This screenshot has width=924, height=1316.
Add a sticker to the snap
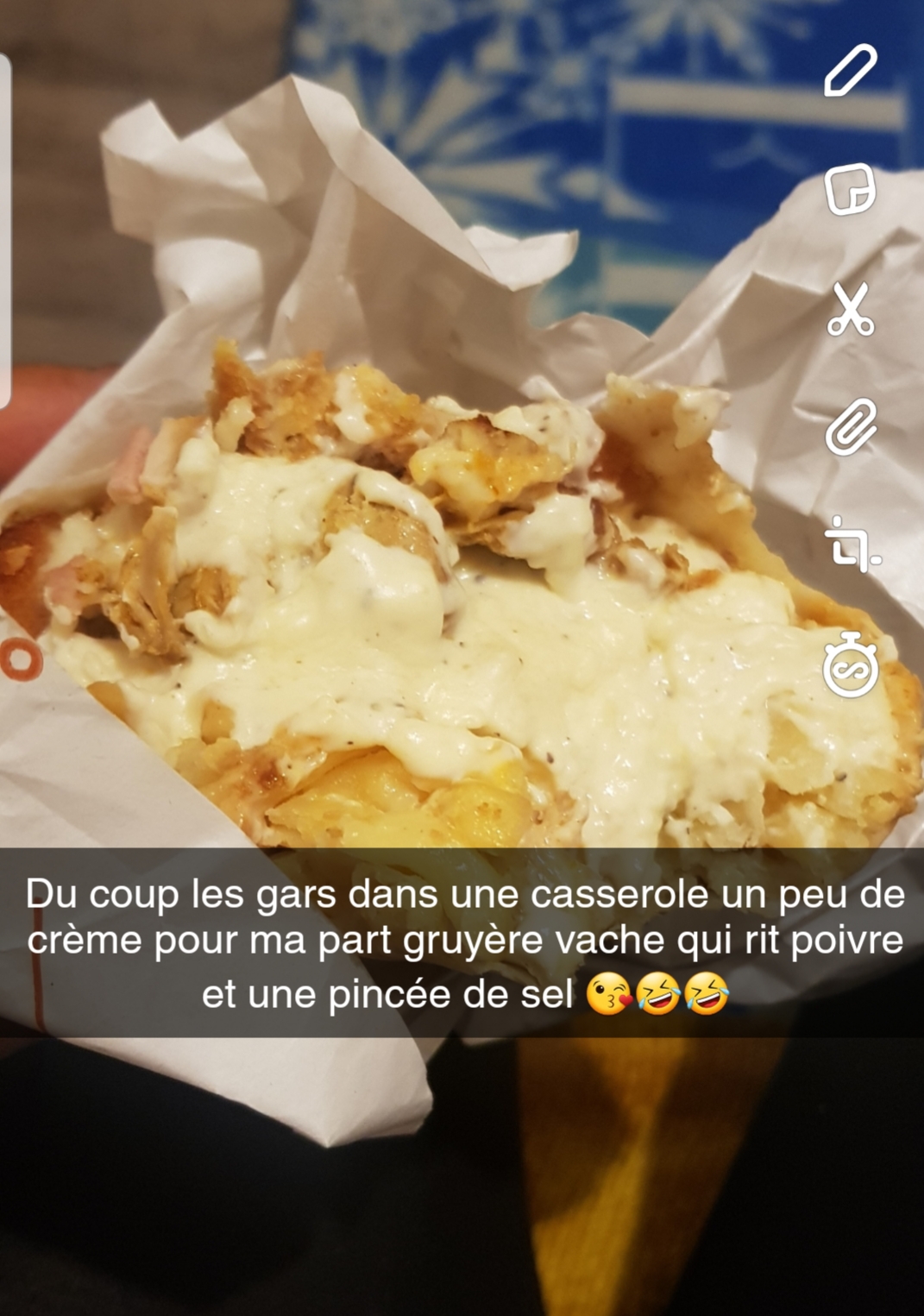pyautogui.click(x=851, y=188)
